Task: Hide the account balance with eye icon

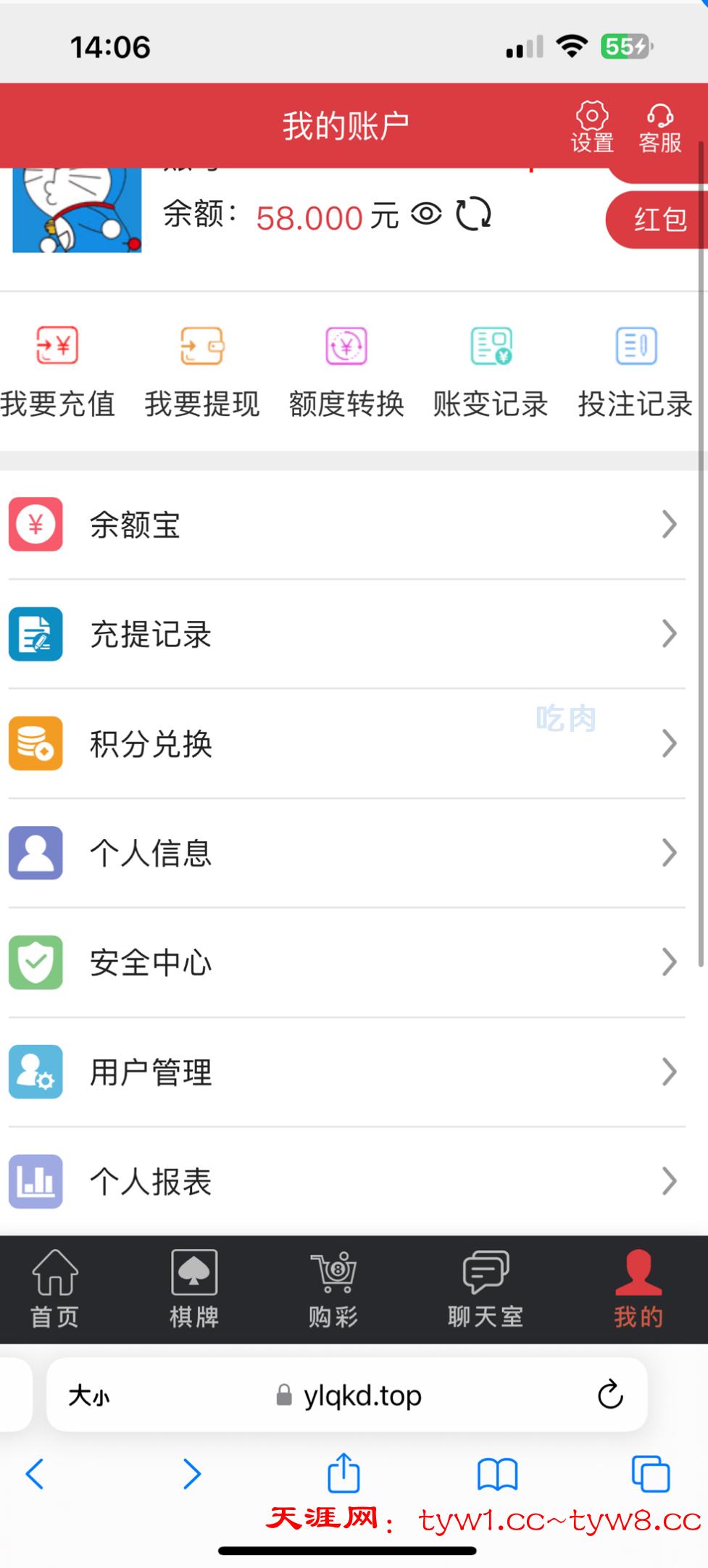Action: click(426, 214)
